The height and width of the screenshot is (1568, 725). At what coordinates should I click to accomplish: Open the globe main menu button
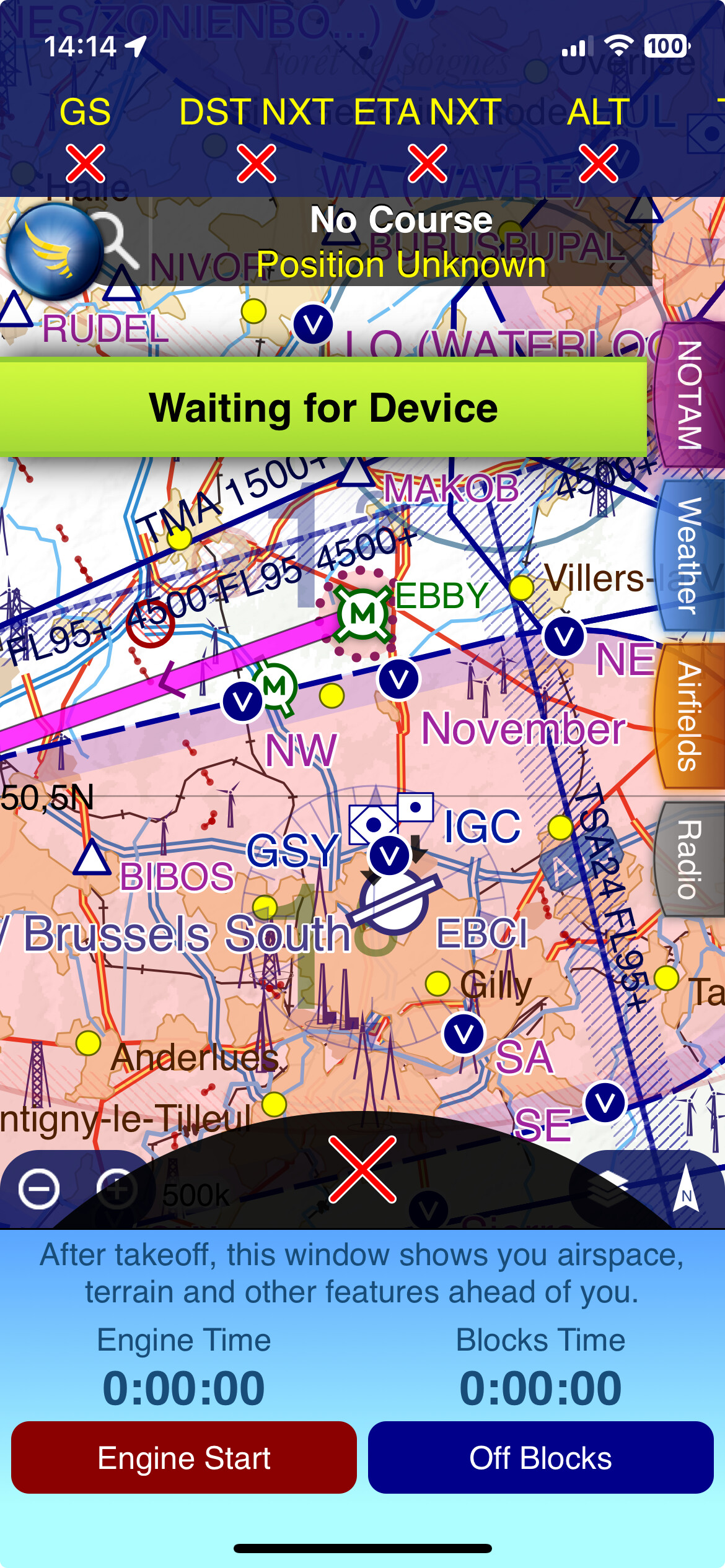55,252
